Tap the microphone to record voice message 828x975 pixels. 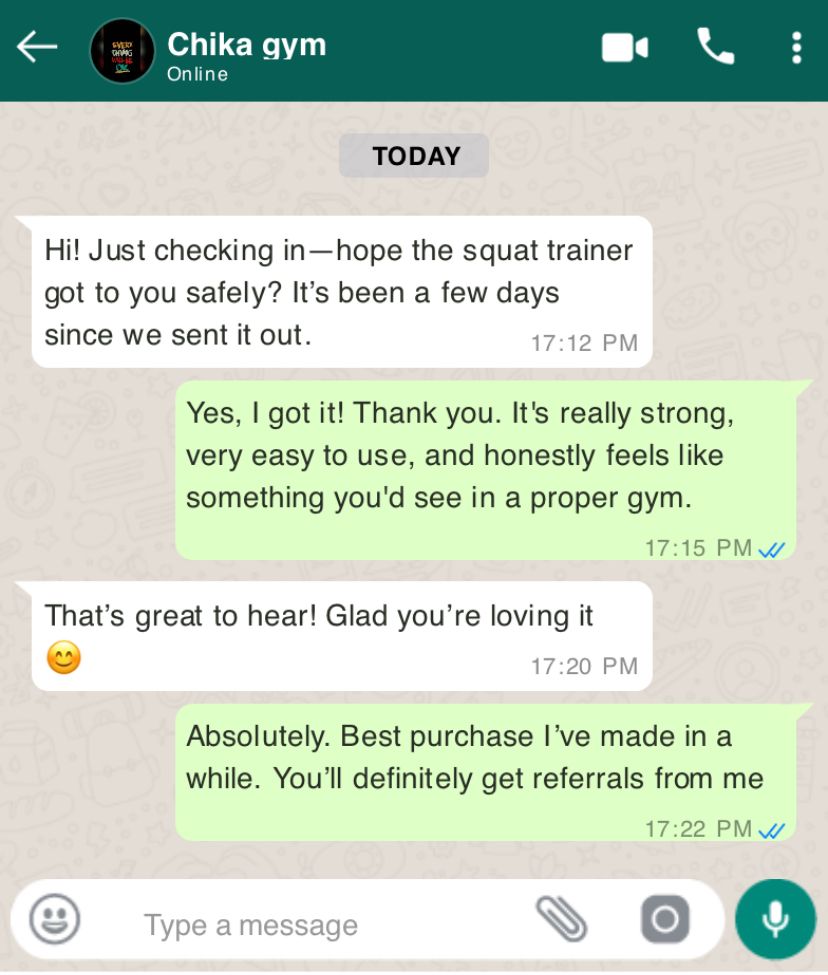[775, 919]
